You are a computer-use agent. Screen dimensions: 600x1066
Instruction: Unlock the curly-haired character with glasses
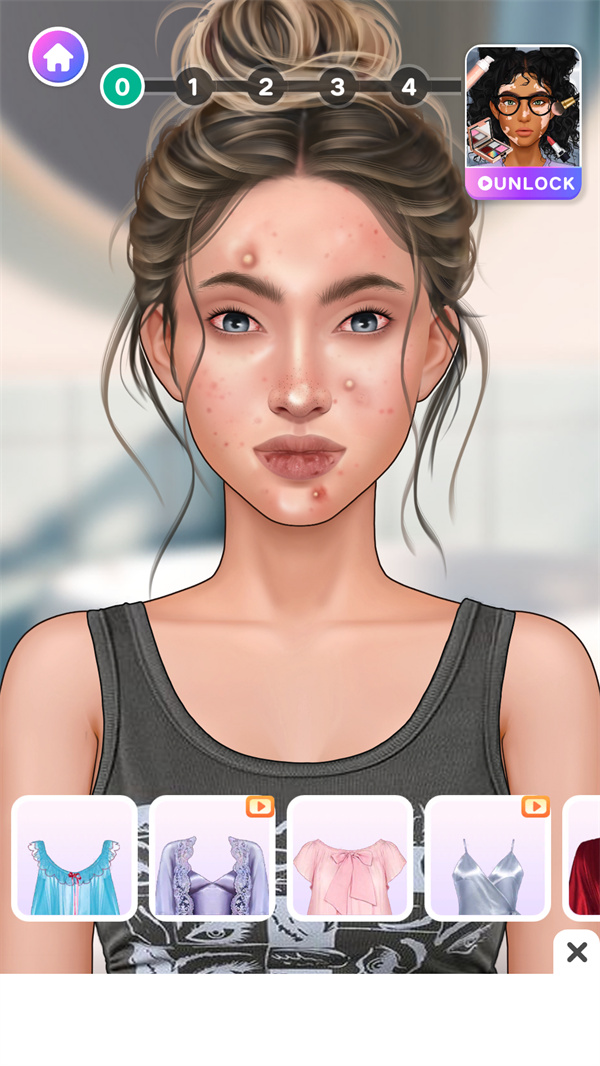click(x=523, y=183)
